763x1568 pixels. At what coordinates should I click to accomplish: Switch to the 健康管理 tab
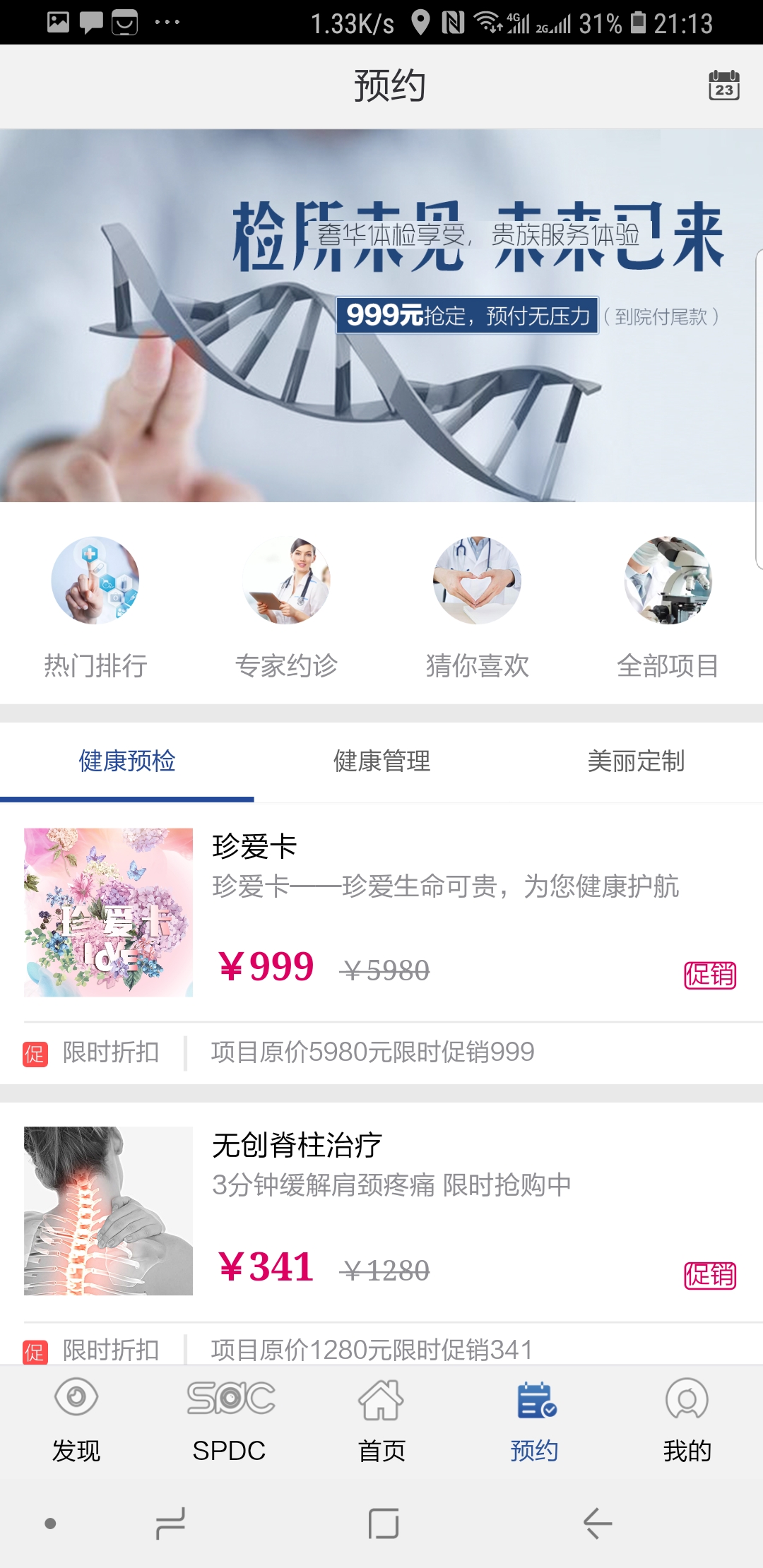pos(381,761)
